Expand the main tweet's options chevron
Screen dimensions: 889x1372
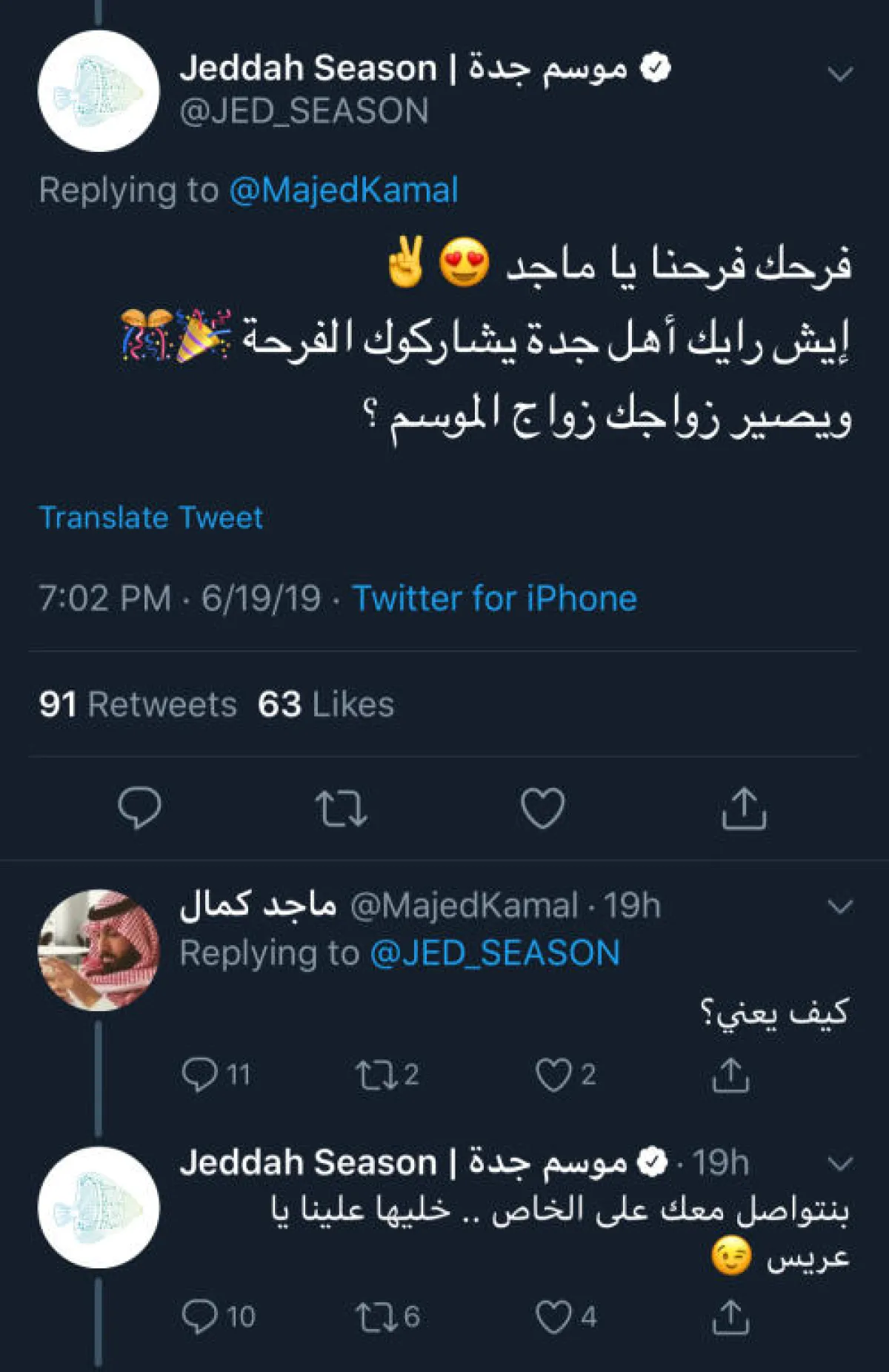tap(840, 74)
